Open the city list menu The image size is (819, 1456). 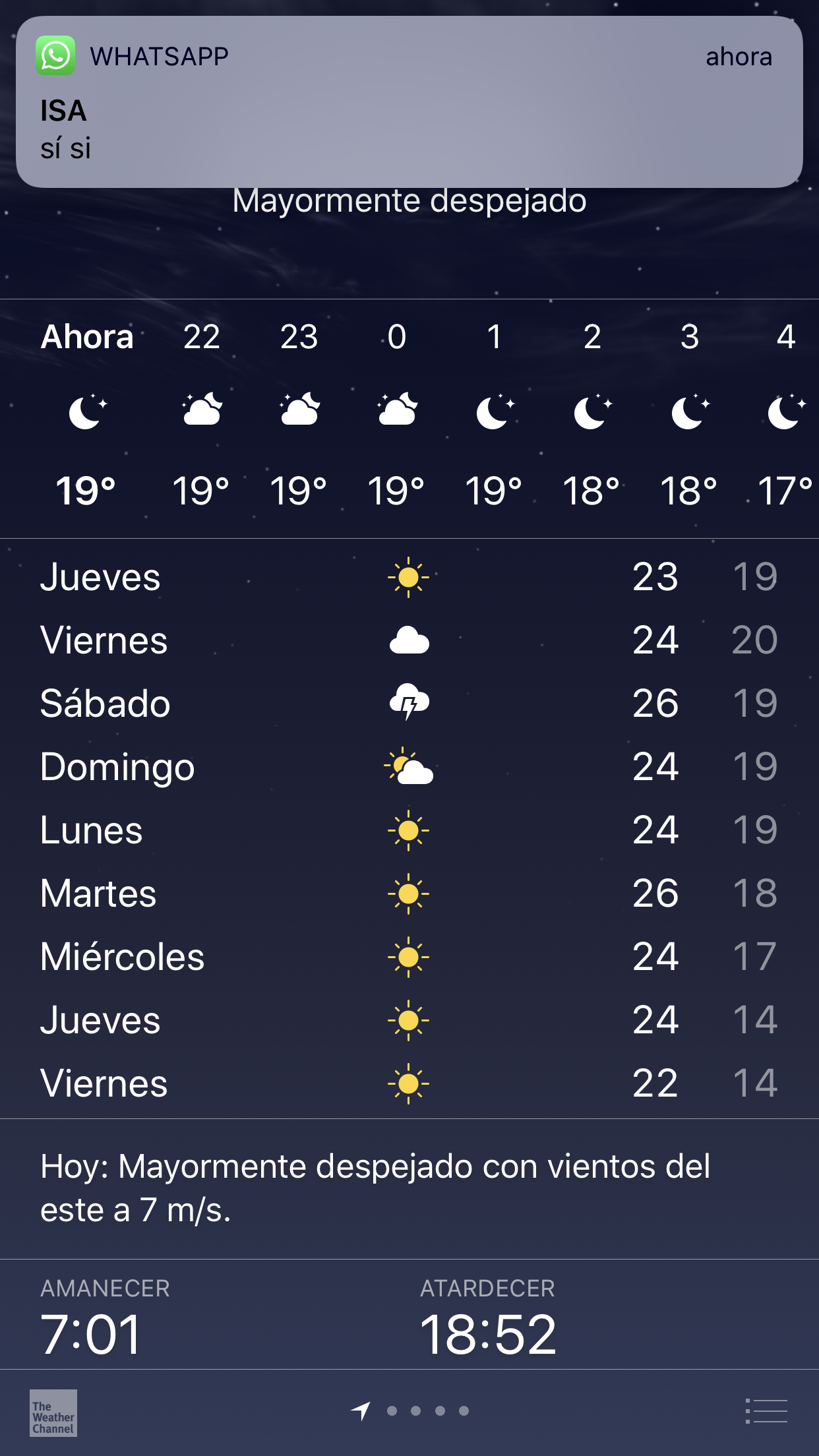[x=766, y=1411]
